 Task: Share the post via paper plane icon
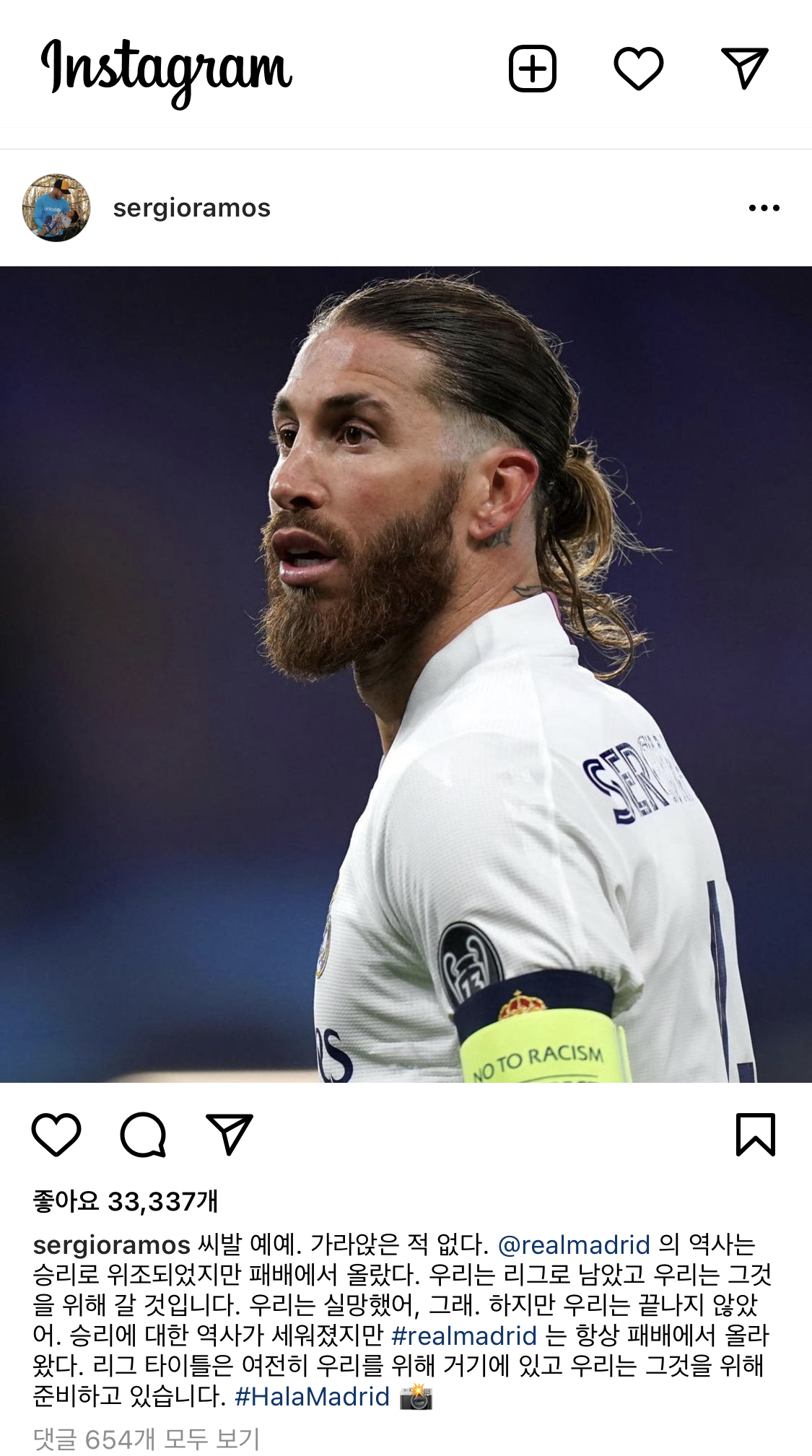click(230, 1134)
